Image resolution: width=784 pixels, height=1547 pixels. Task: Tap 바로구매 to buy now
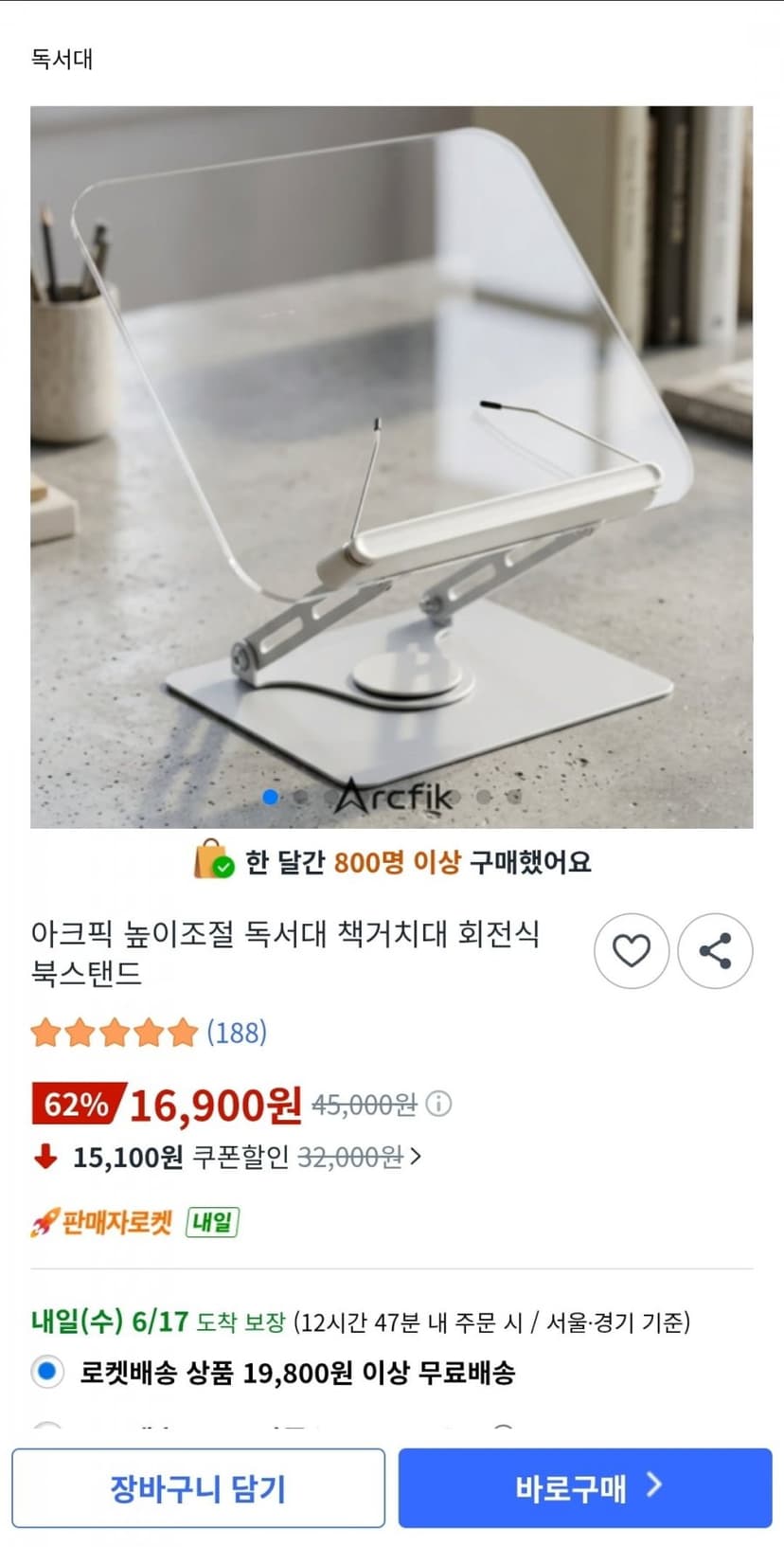point(585,1487)
